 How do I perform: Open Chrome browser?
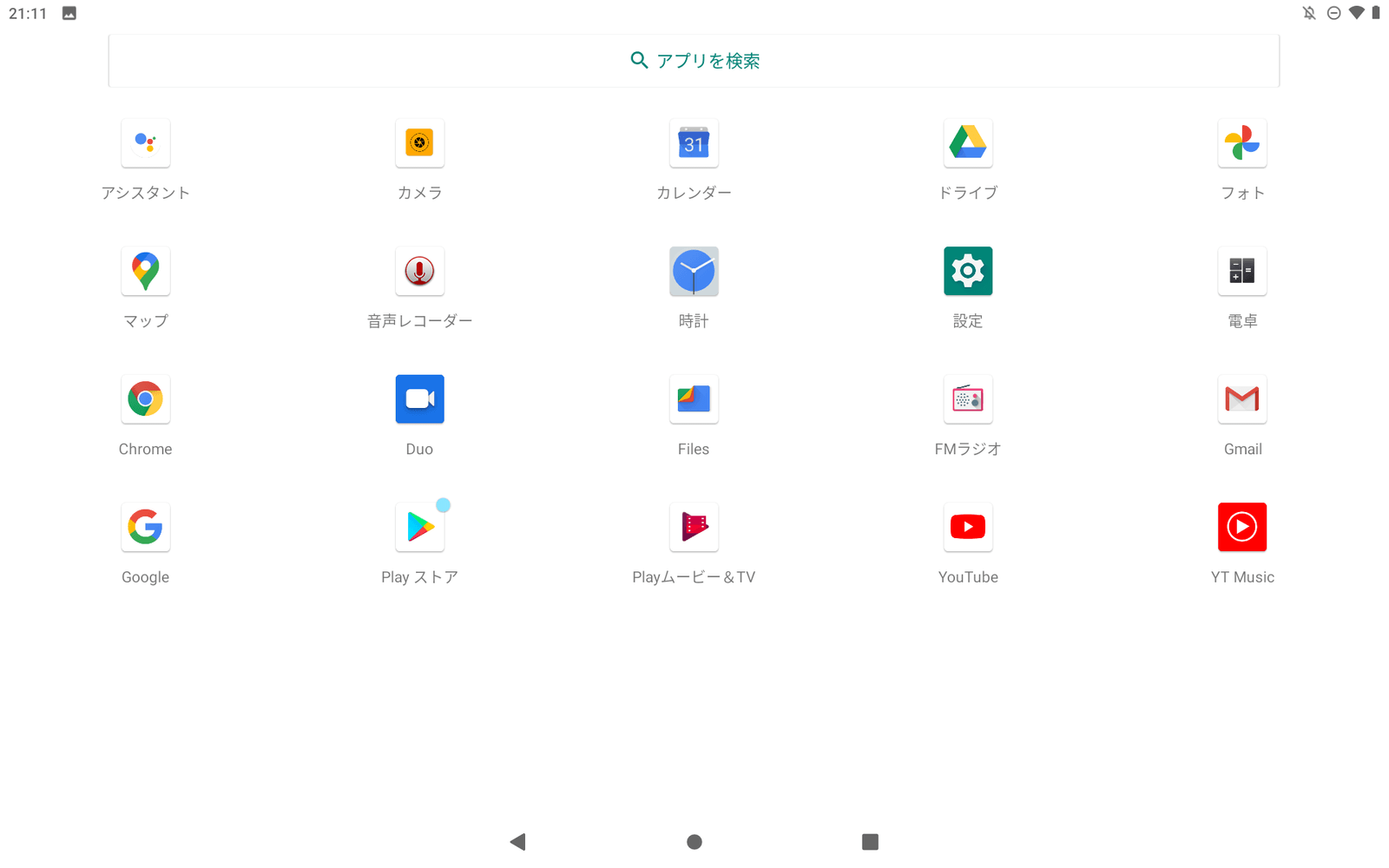click(x=146, y=399)
